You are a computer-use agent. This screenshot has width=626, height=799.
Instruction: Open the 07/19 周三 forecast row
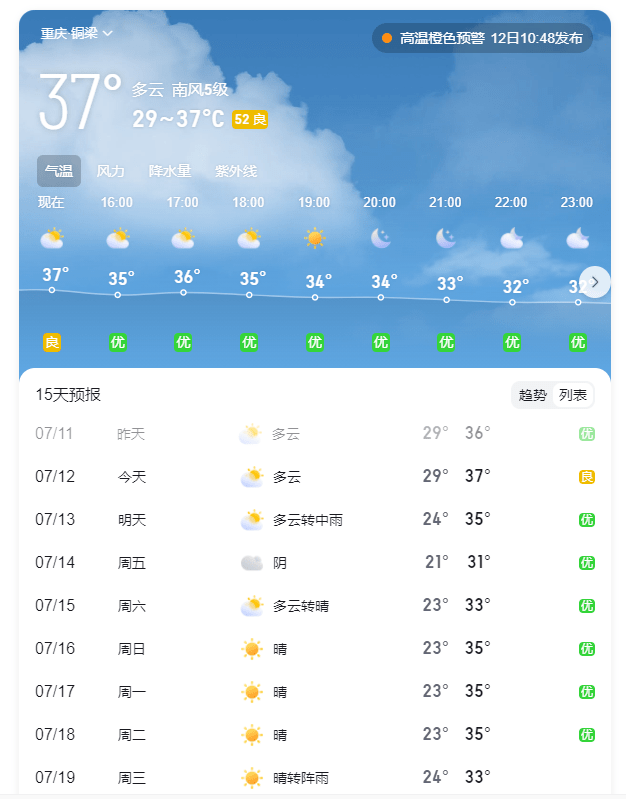pyautogui.click(x=314, y=777)
